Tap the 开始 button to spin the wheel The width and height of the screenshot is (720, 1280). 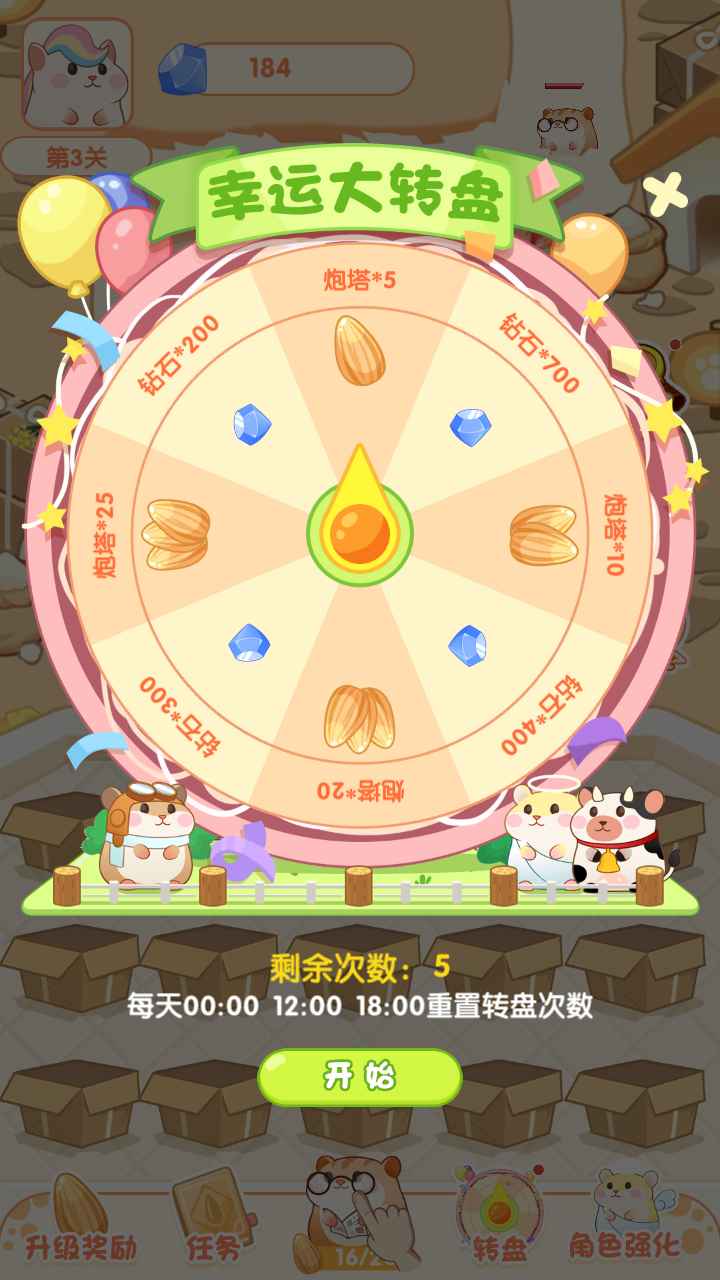click(360, 1077)
